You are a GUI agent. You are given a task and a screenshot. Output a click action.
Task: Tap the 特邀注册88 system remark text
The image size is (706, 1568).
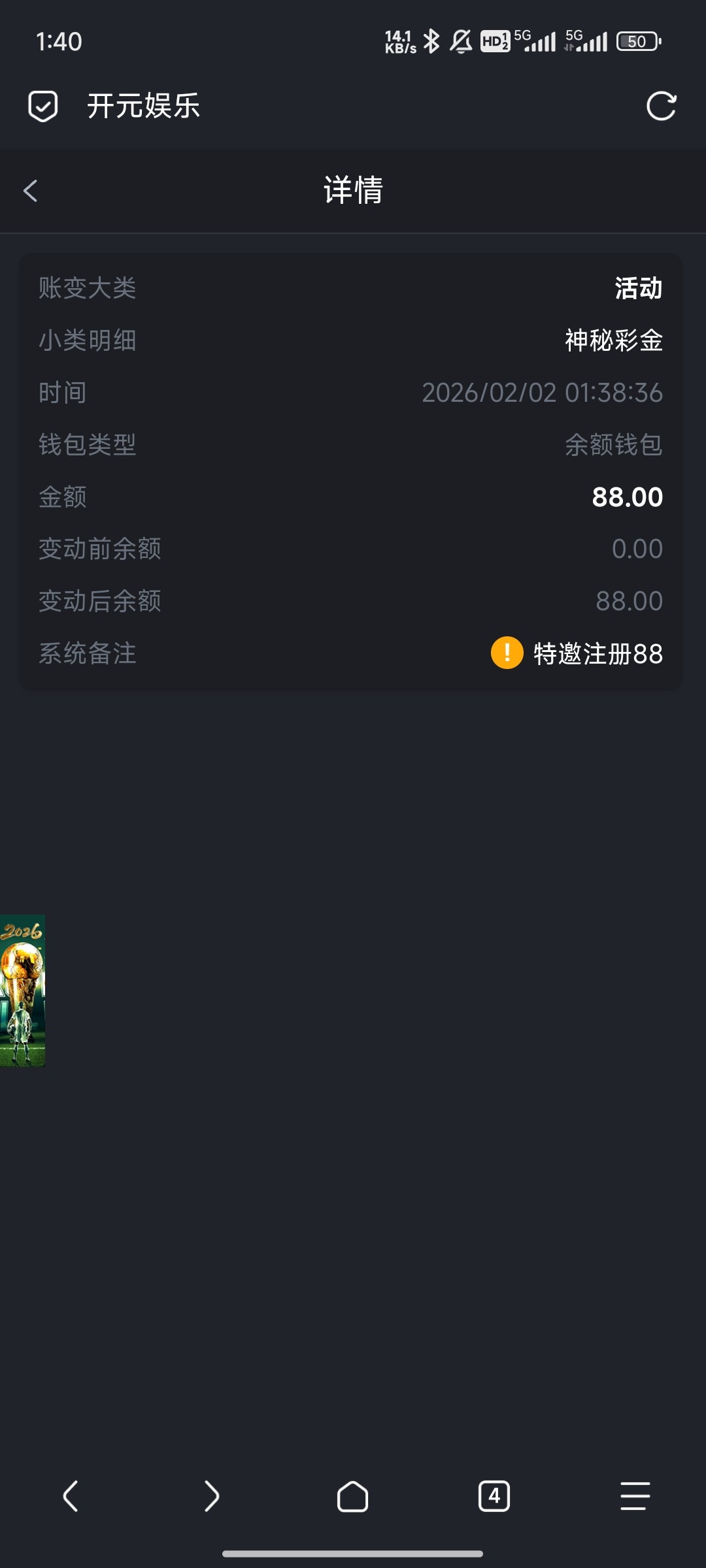point(597,653)
